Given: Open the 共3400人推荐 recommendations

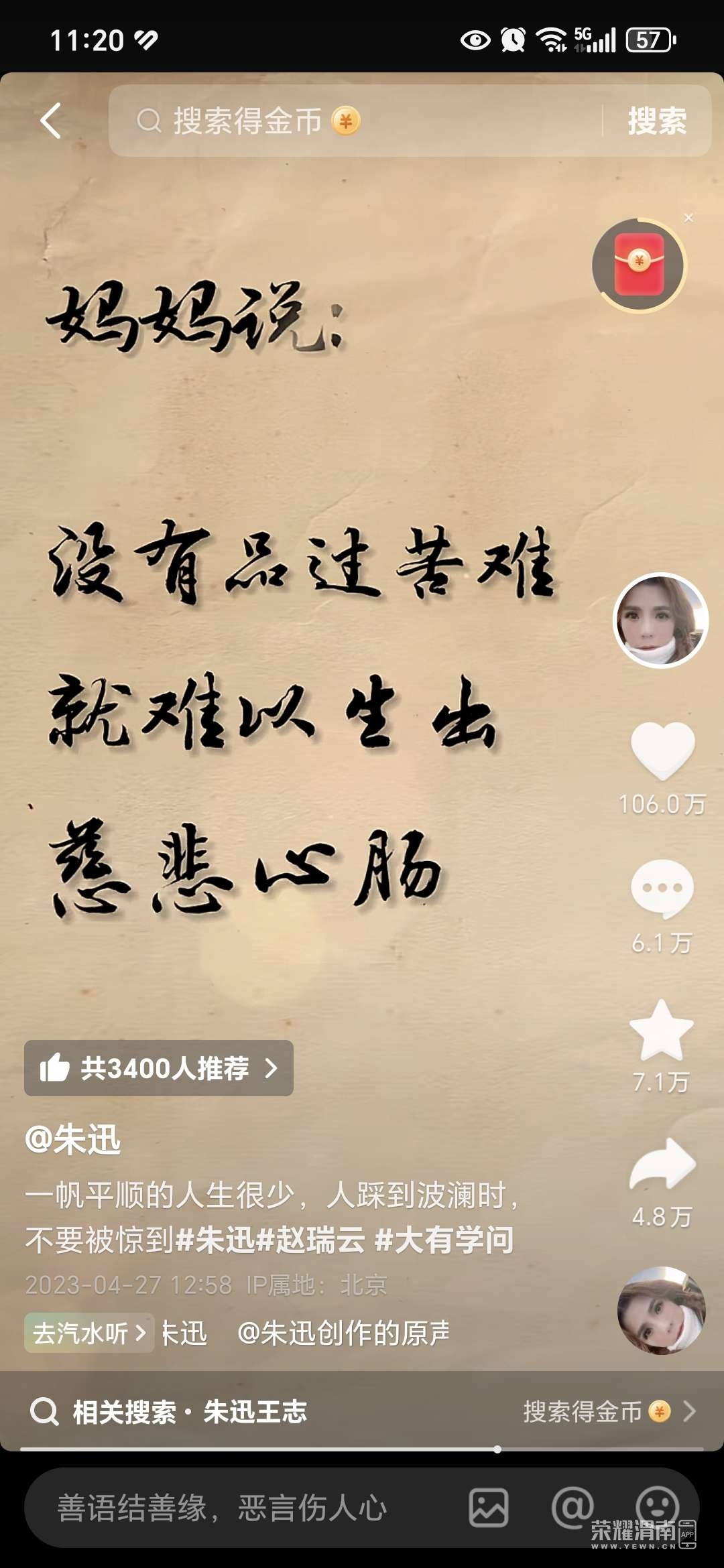Looking at the screenshot, I should coord(159,1068).
